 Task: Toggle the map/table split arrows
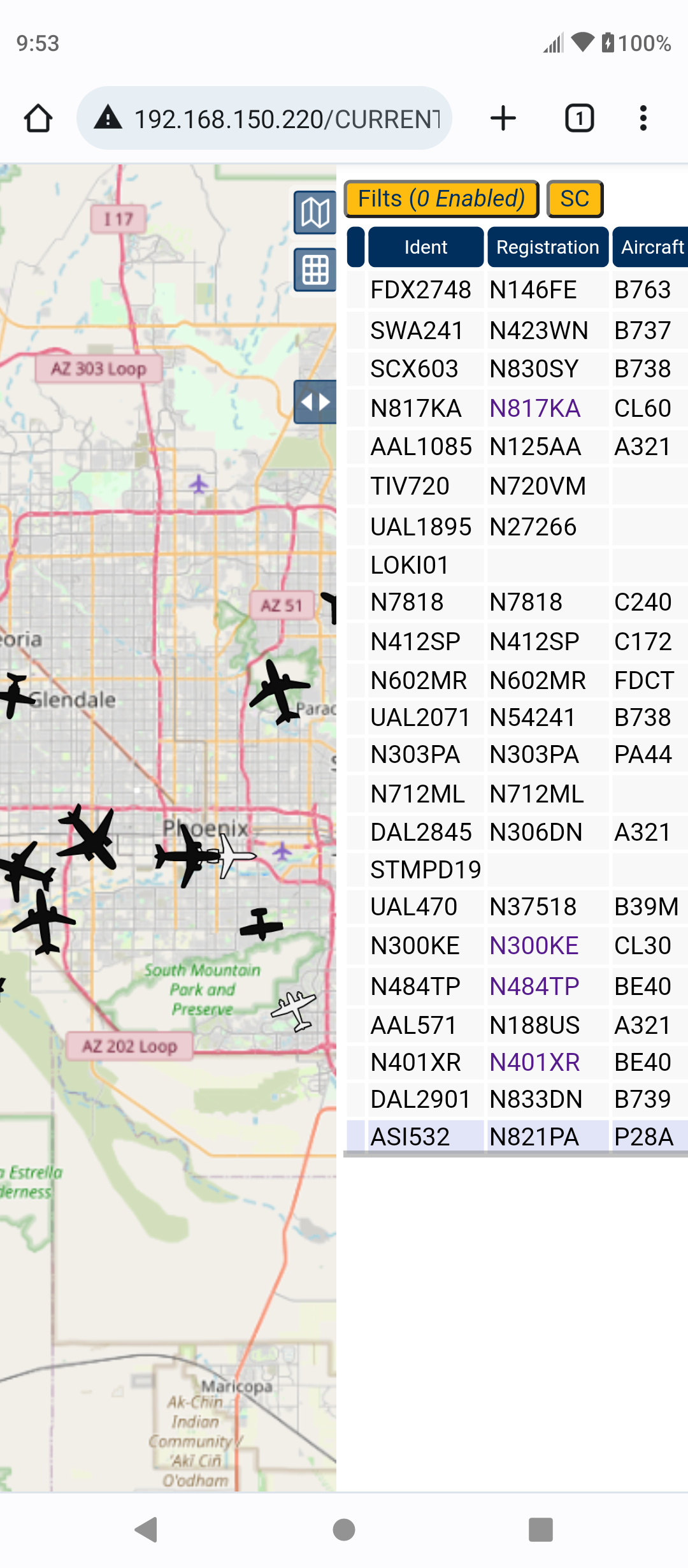(315, 402)
